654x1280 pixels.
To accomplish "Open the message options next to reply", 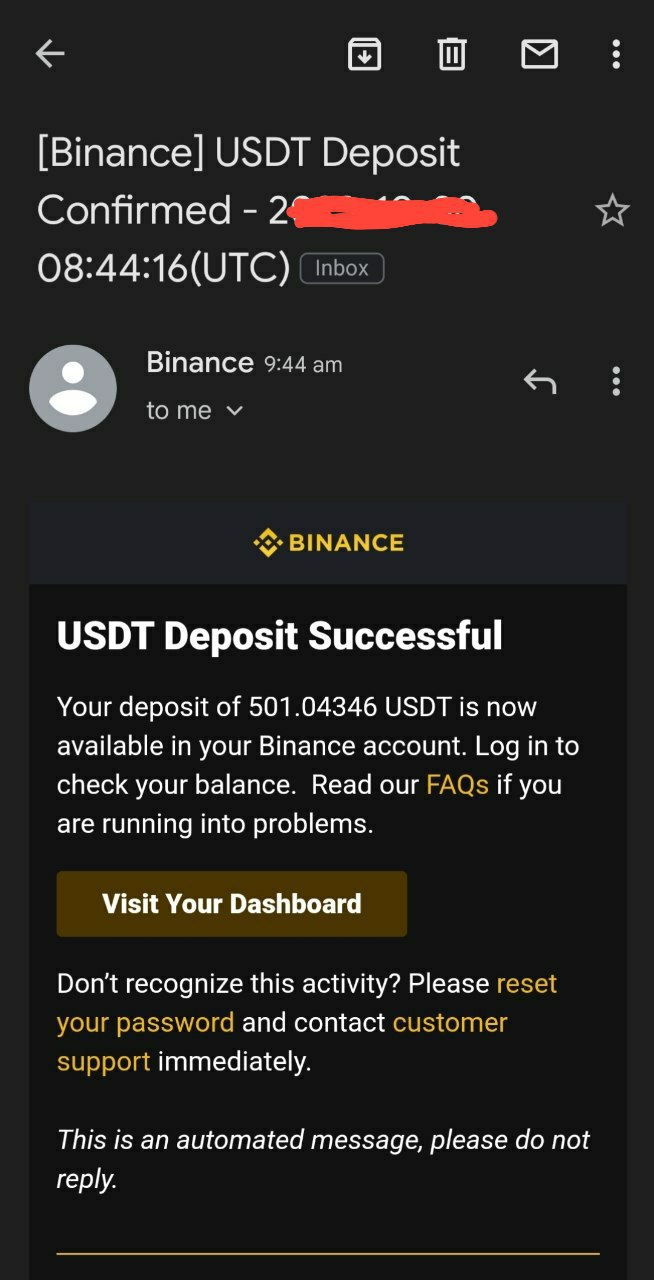I will click(616, 381).
